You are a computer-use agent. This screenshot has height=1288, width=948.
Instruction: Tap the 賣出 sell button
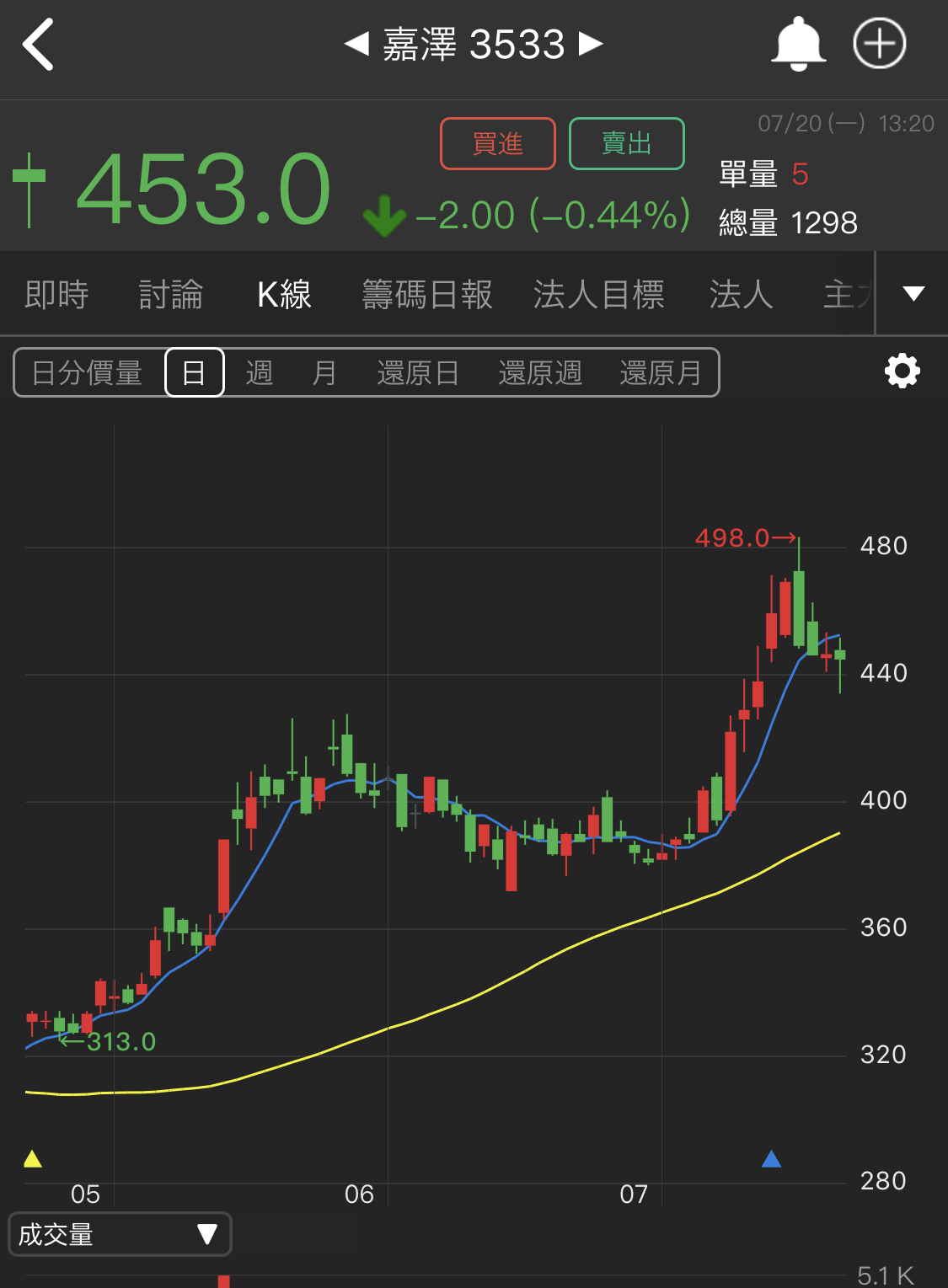click(626, 144)
